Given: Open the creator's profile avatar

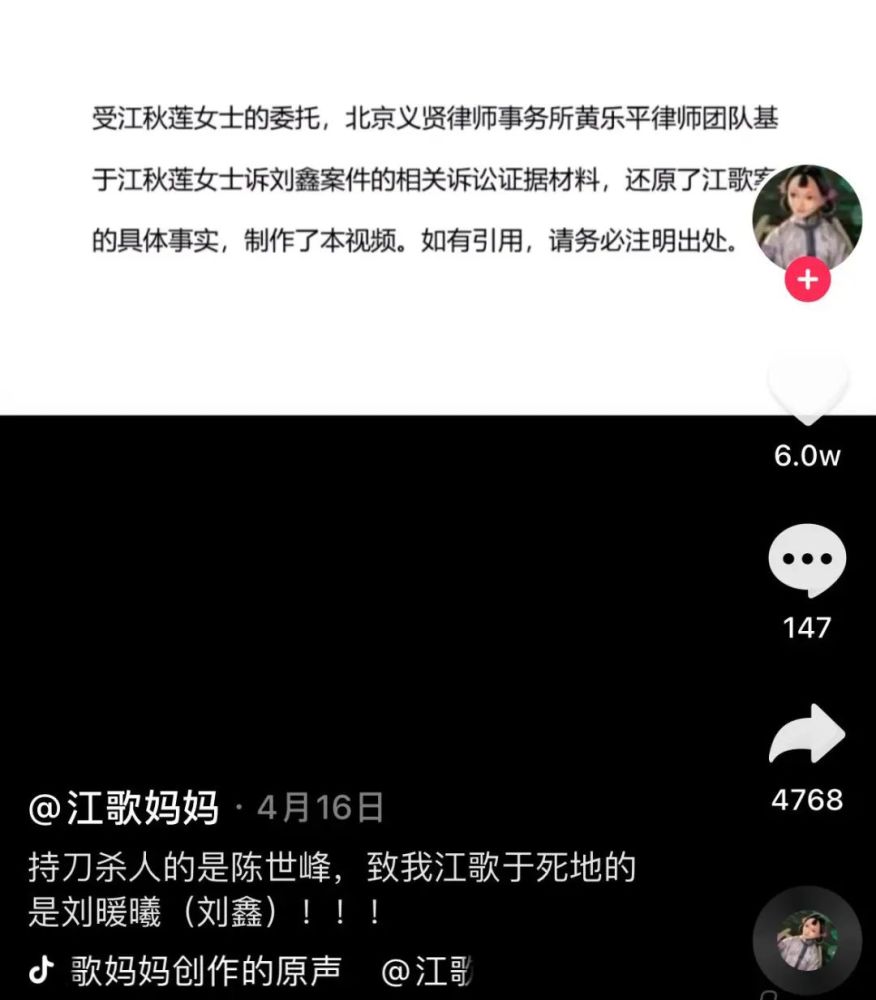Looking at the screenshot, I should (x=807, y=218).
